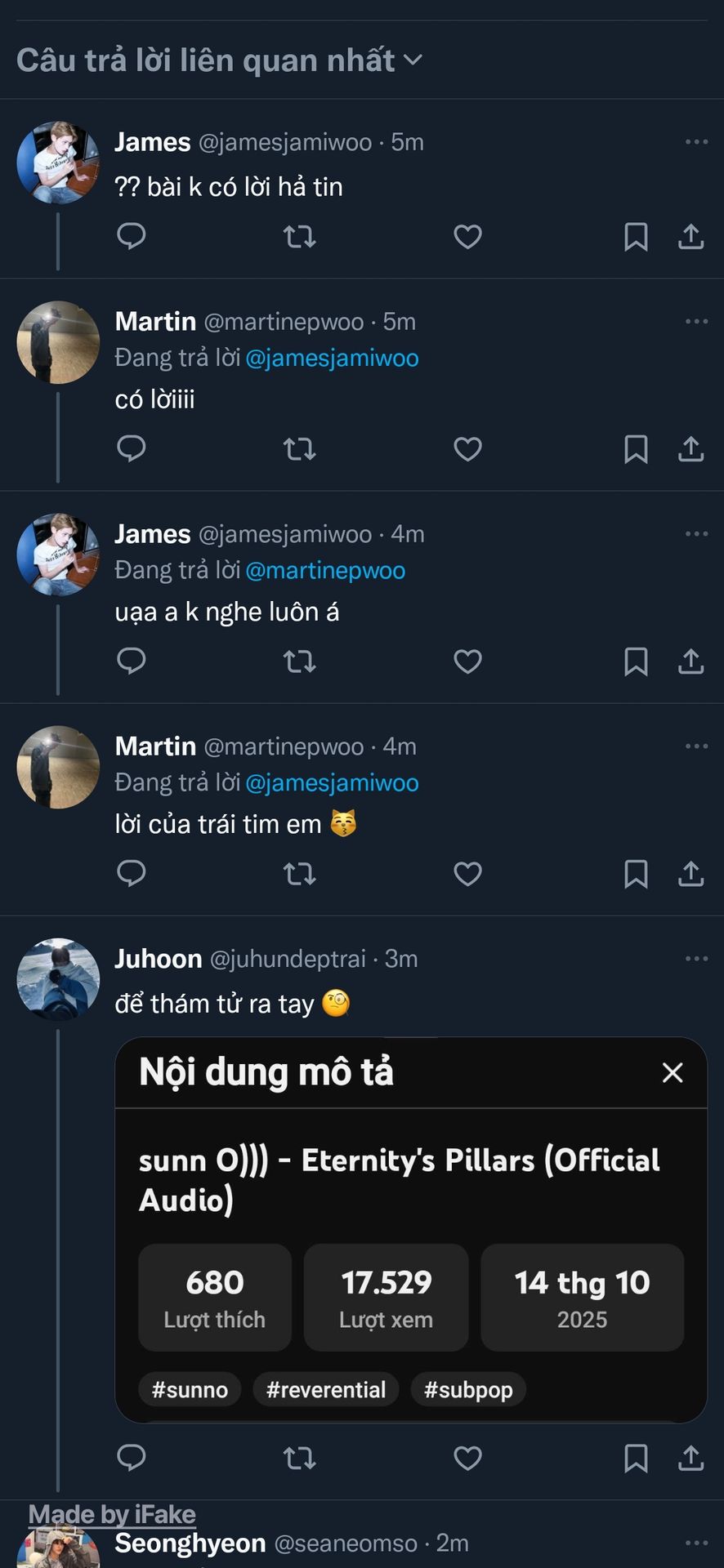
Task: View Martin's profile from the "có lờiiii" avatar
Action: pos(58,342)
